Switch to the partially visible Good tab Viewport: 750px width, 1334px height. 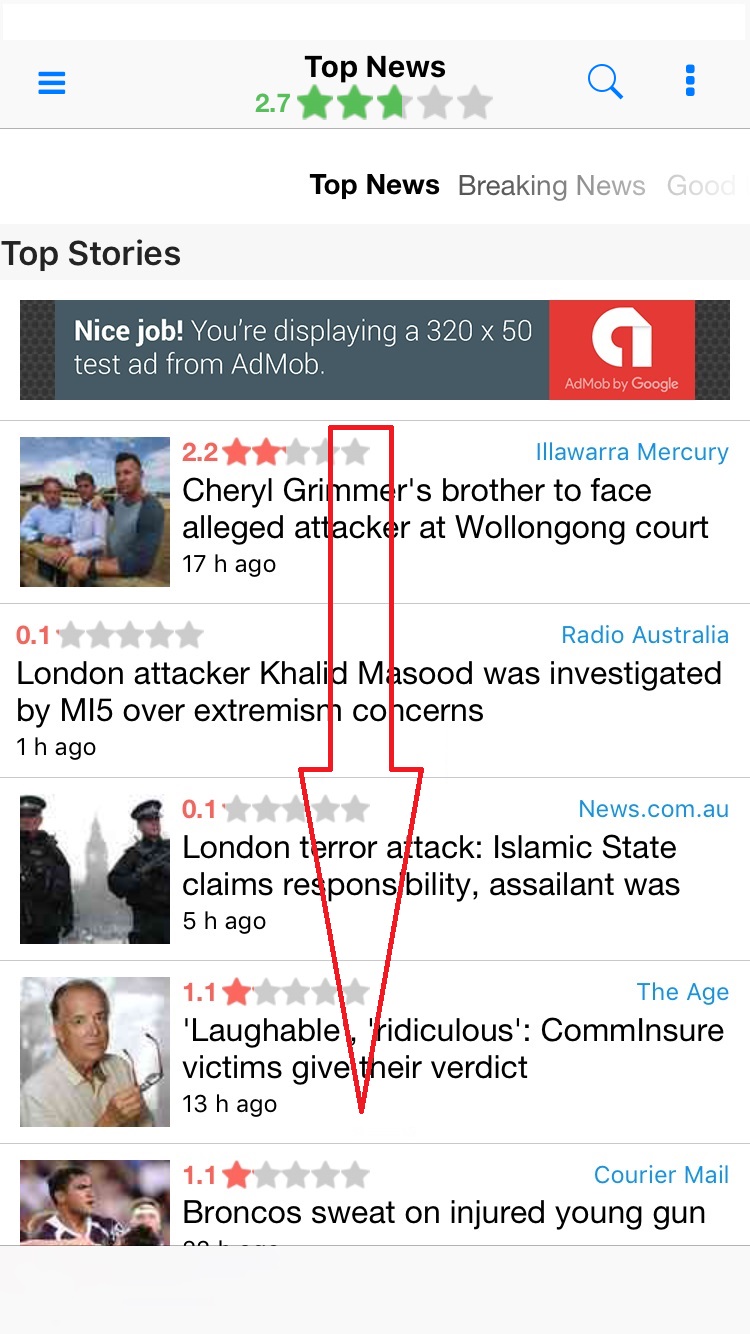click(701, 186)
